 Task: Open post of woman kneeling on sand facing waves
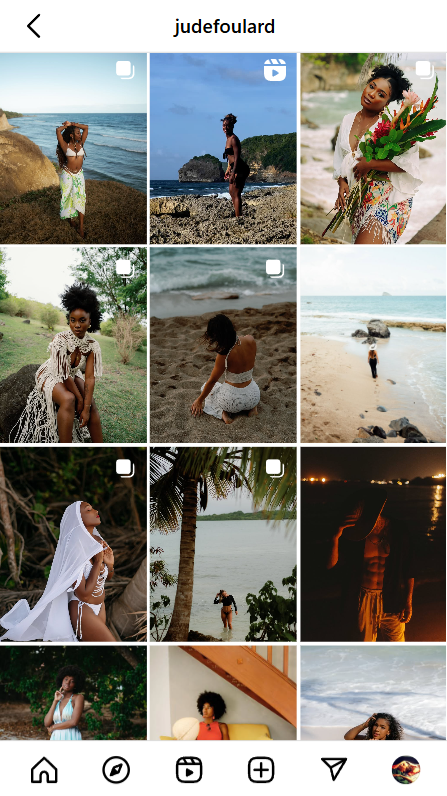[223, 345]
